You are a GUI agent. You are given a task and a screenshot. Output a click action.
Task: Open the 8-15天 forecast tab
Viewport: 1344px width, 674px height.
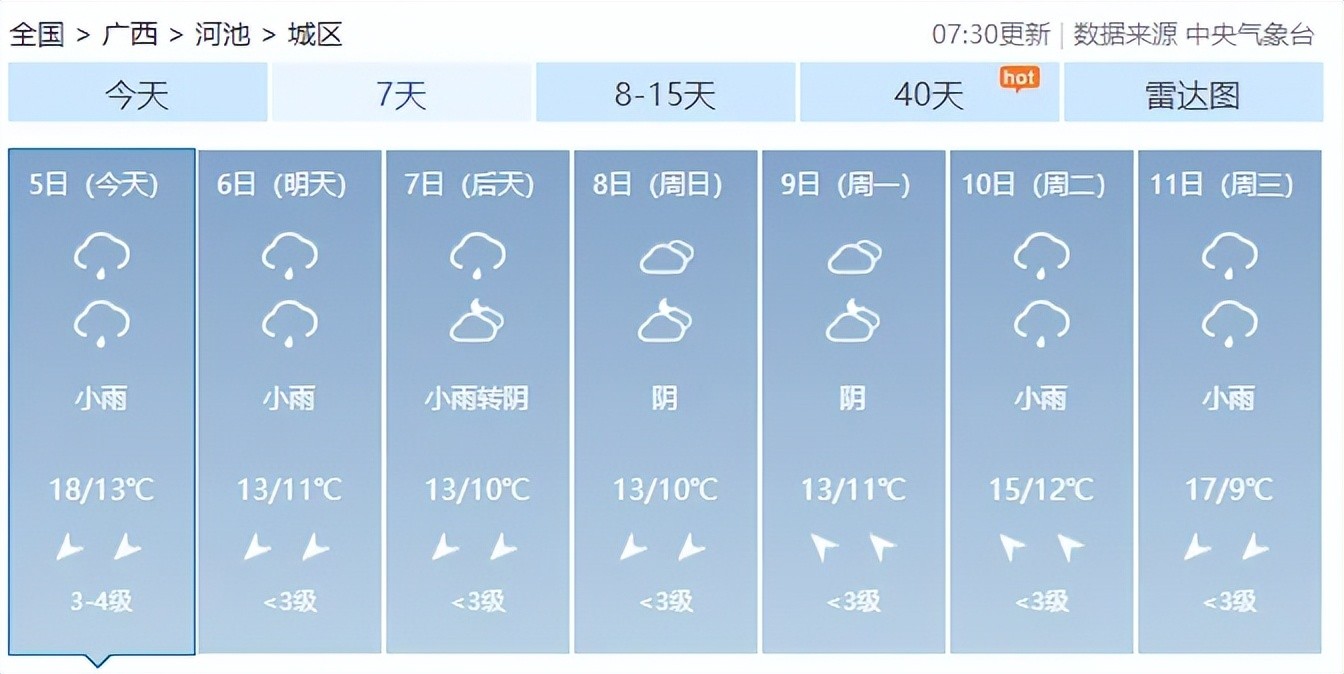(x=665, y=93)
